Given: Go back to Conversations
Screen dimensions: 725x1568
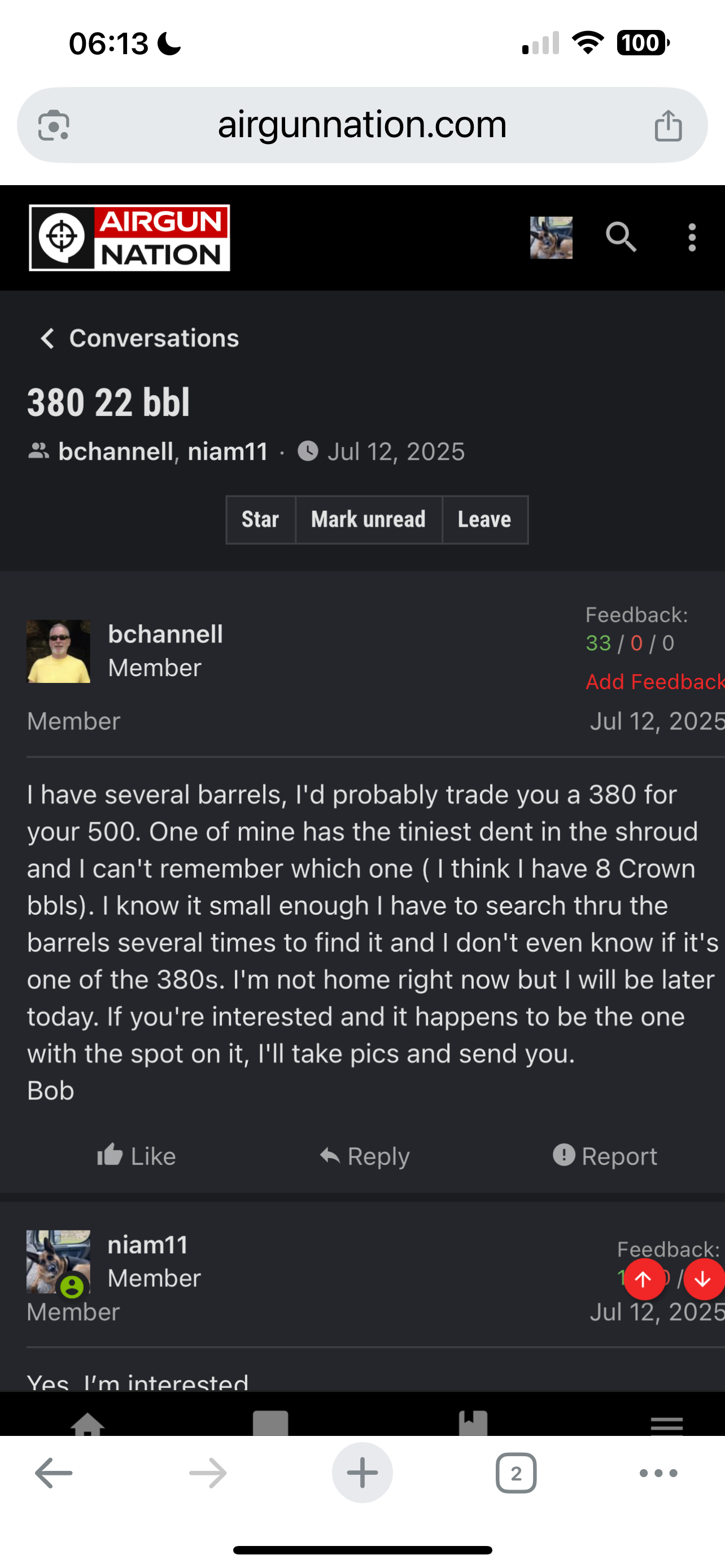Looking at the screenshot, I should tap(139, 339).
